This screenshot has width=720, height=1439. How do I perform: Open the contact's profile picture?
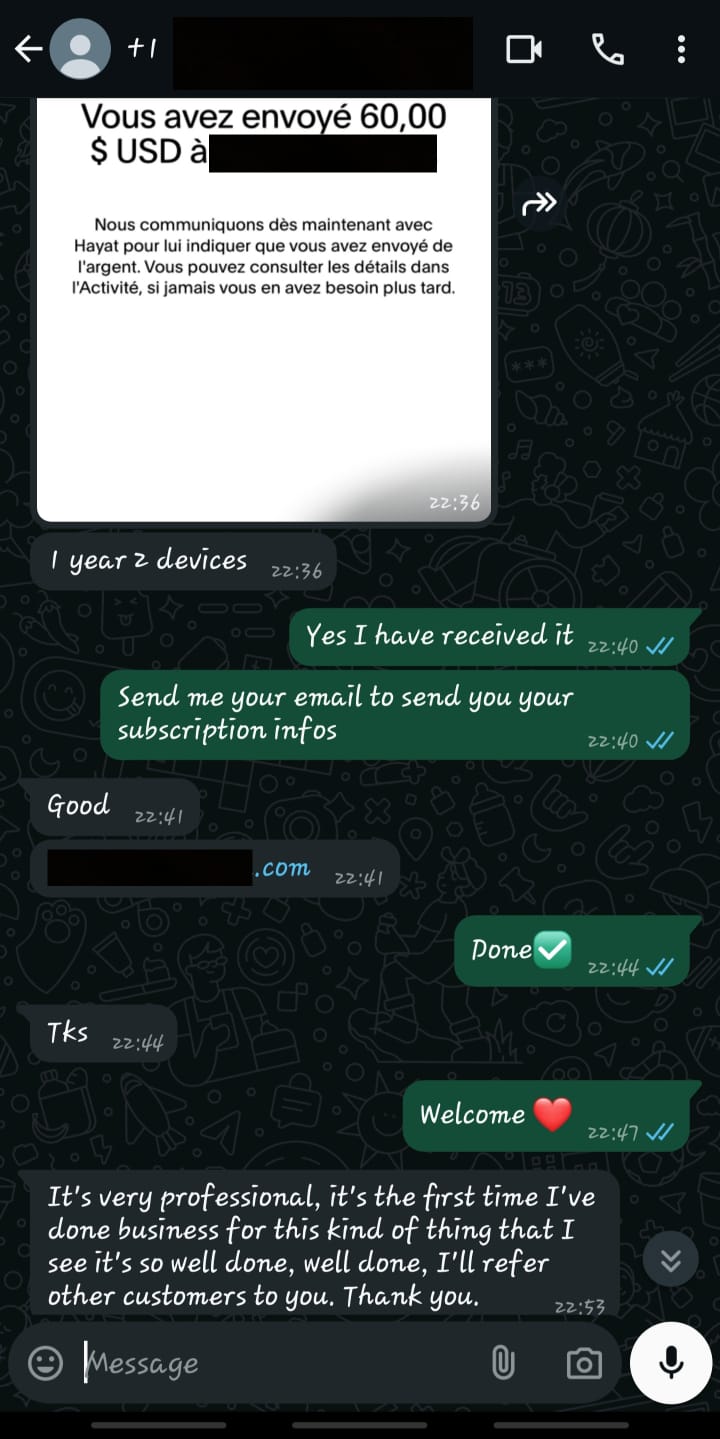click(x=81, y=49)
